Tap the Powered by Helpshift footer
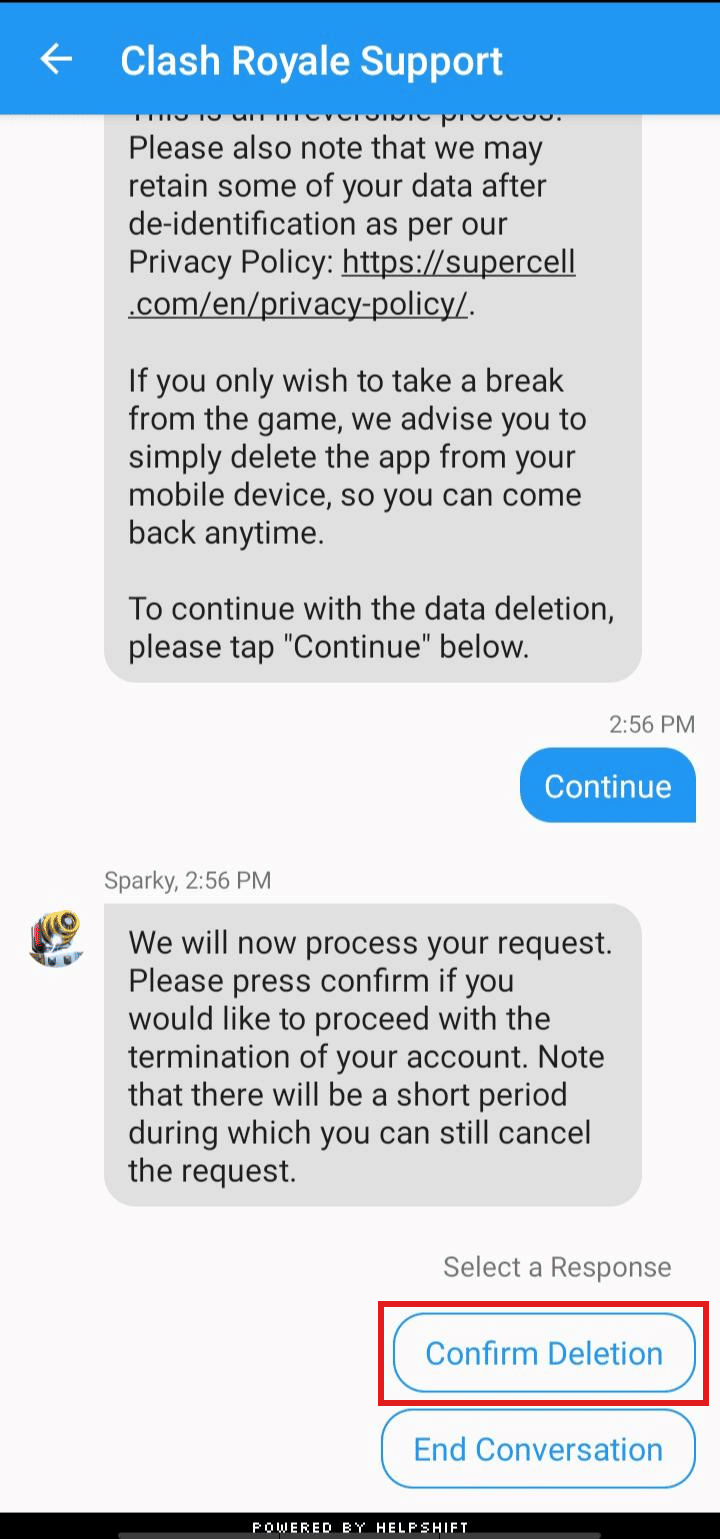 tap(360, 1527)
